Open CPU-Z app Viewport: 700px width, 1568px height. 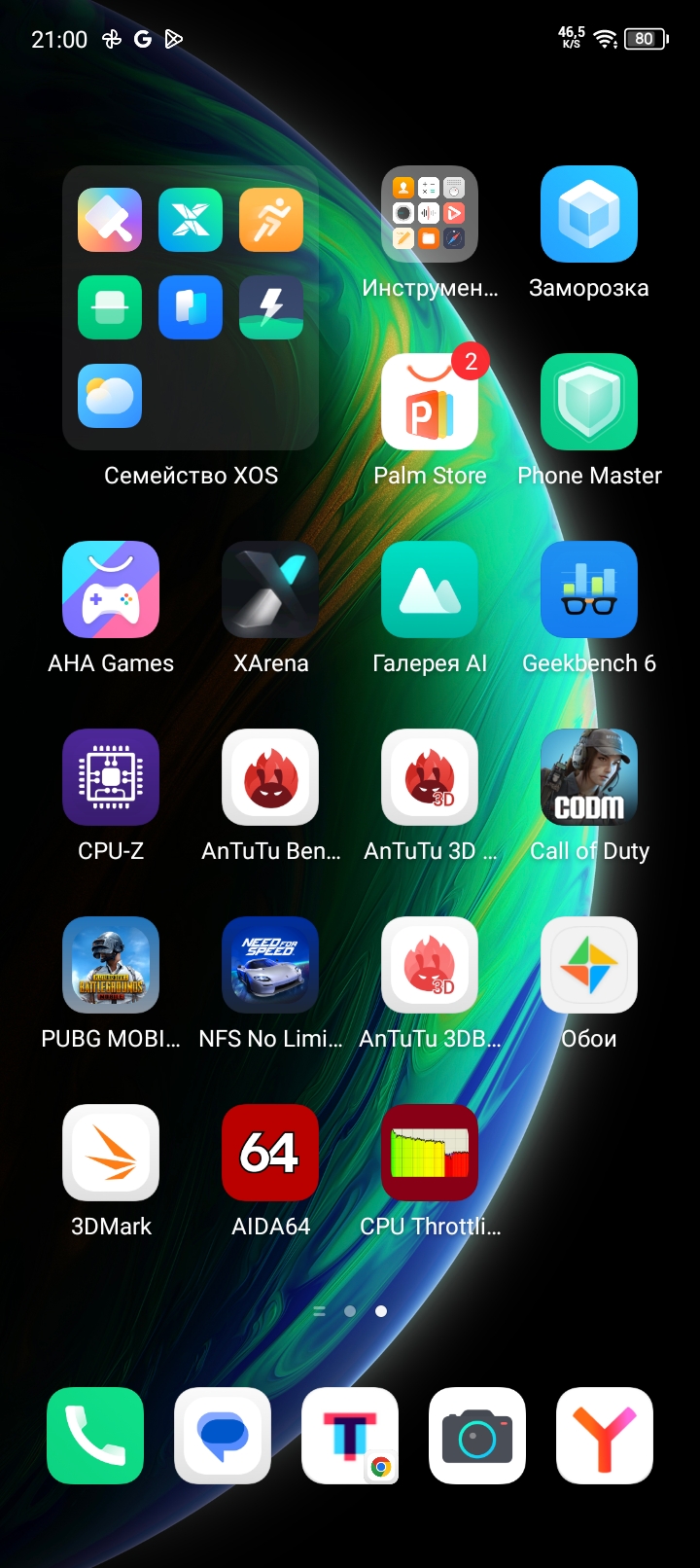111,777
